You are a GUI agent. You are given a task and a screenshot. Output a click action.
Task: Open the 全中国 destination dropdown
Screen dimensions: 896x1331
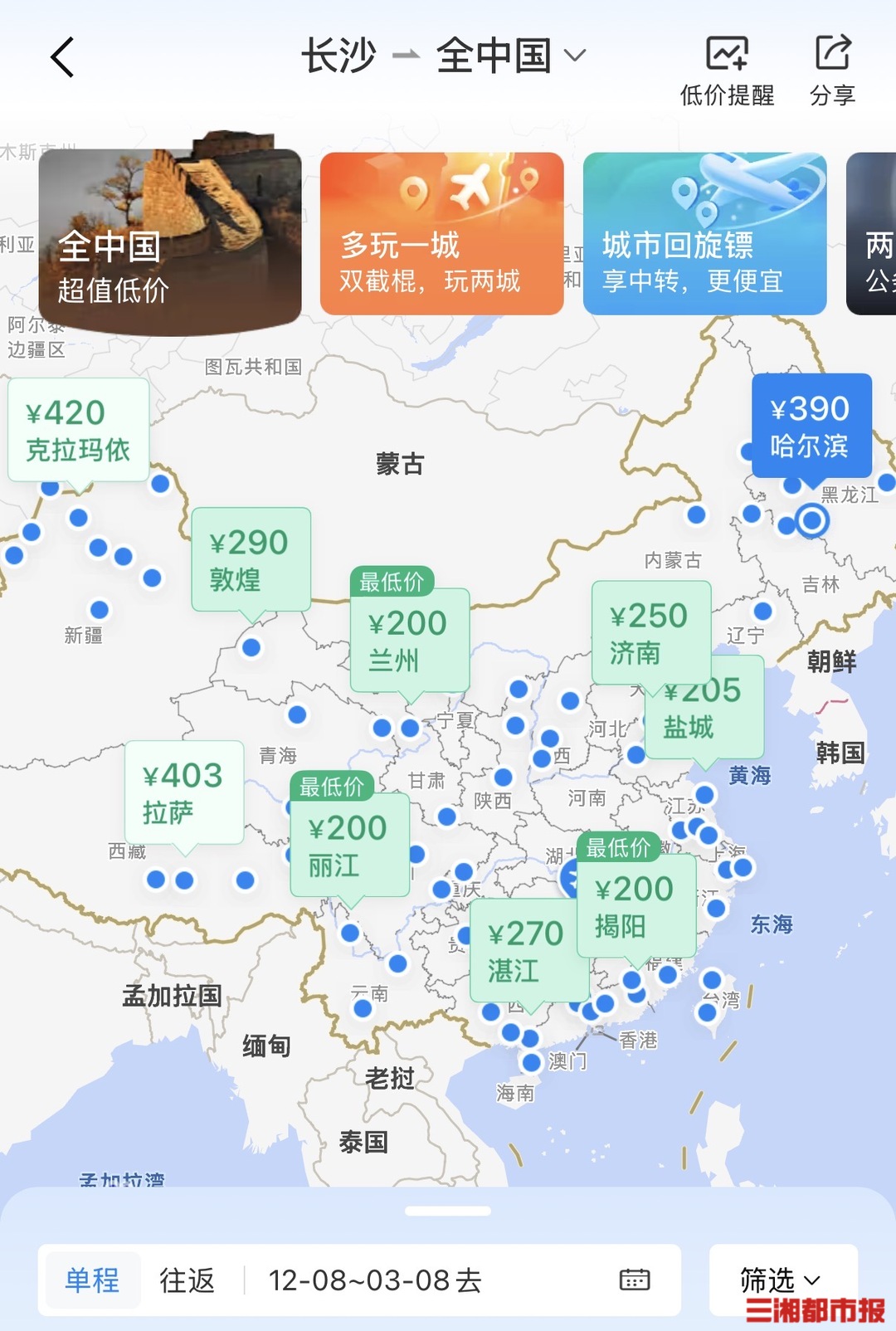click(x=511, y=56)
